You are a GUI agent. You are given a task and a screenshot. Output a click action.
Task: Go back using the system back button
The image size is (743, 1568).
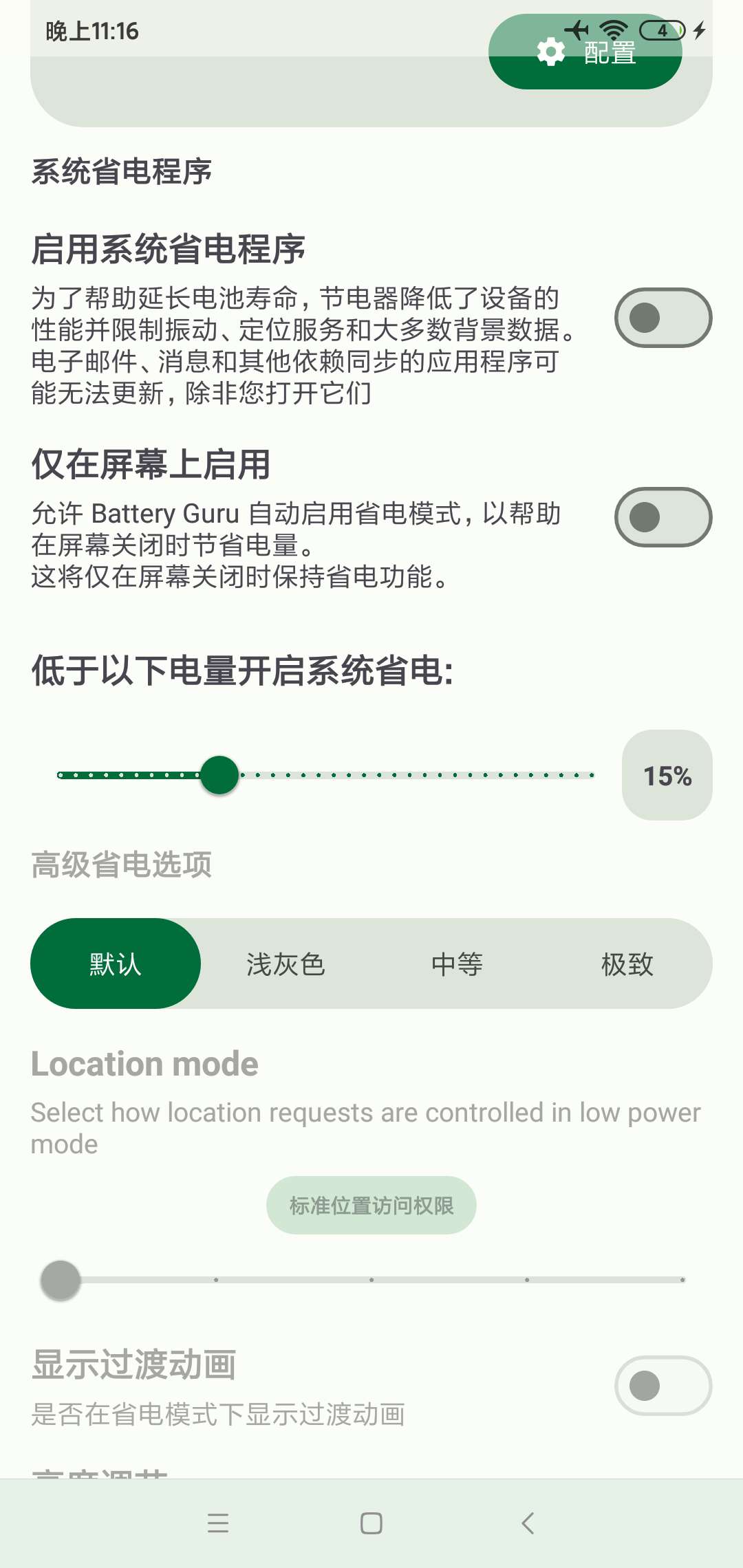528,1523
